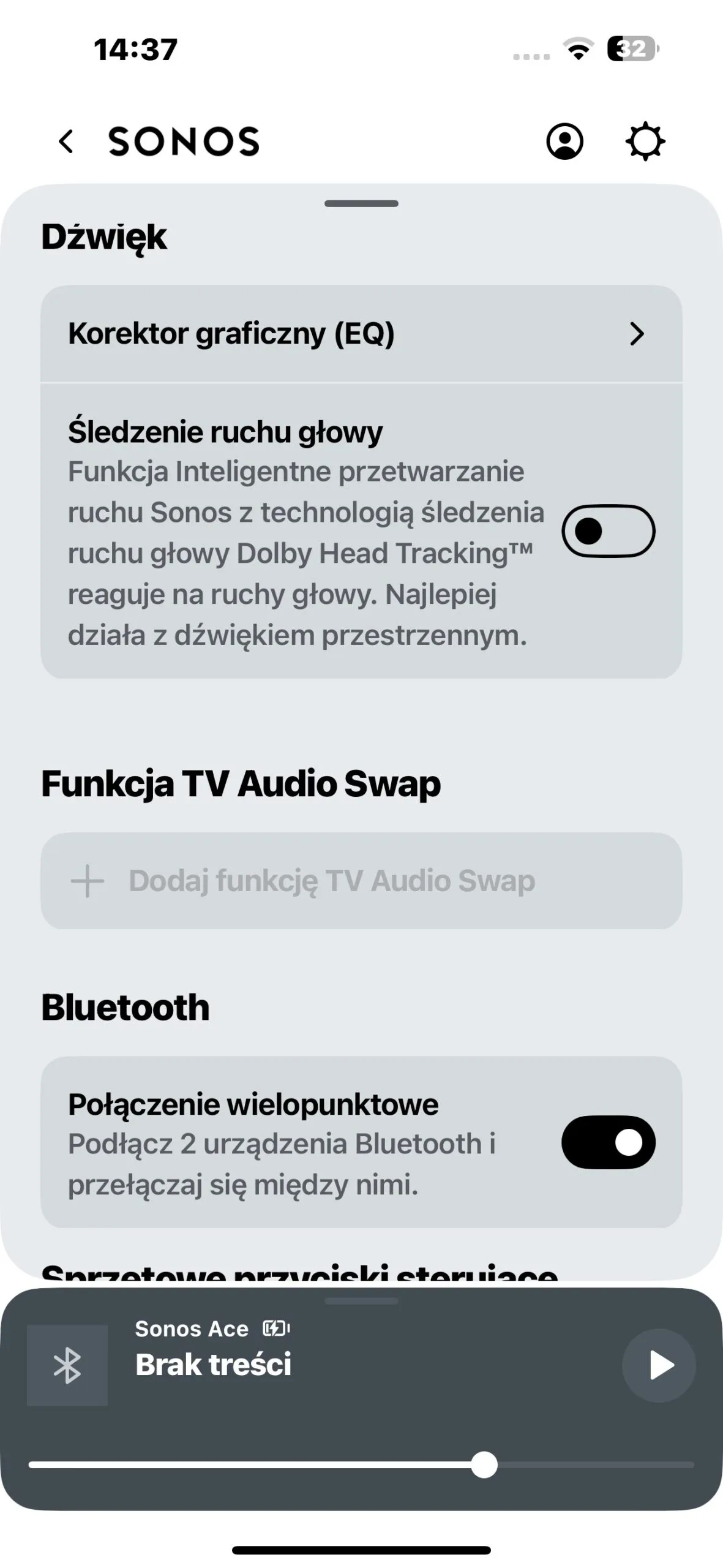Tap Dodaj funkcję TV Audio Swap
Image resolution: width=723 pixels, height=1568 pixels.
(361, 881)
